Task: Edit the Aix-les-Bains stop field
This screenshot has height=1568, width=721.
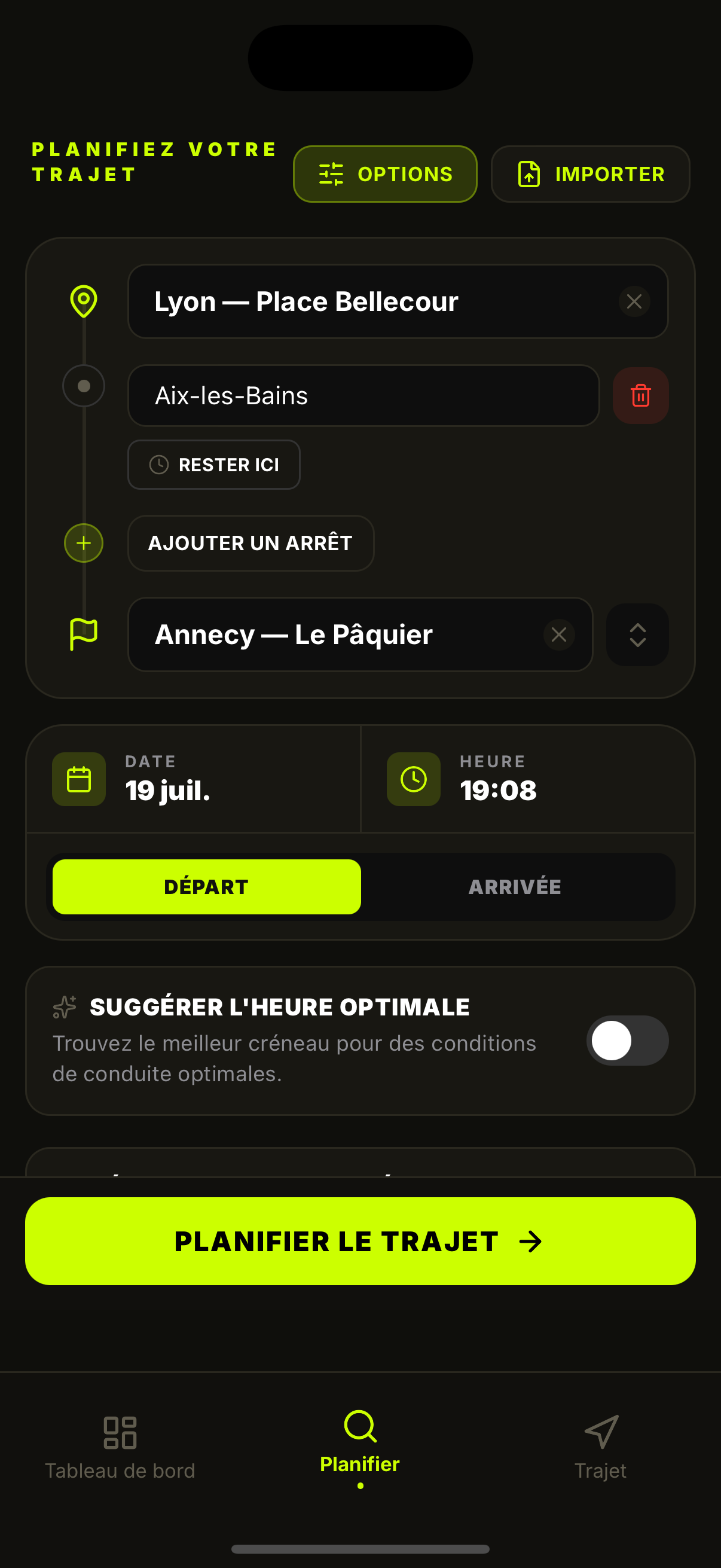Action: (363, 396)
